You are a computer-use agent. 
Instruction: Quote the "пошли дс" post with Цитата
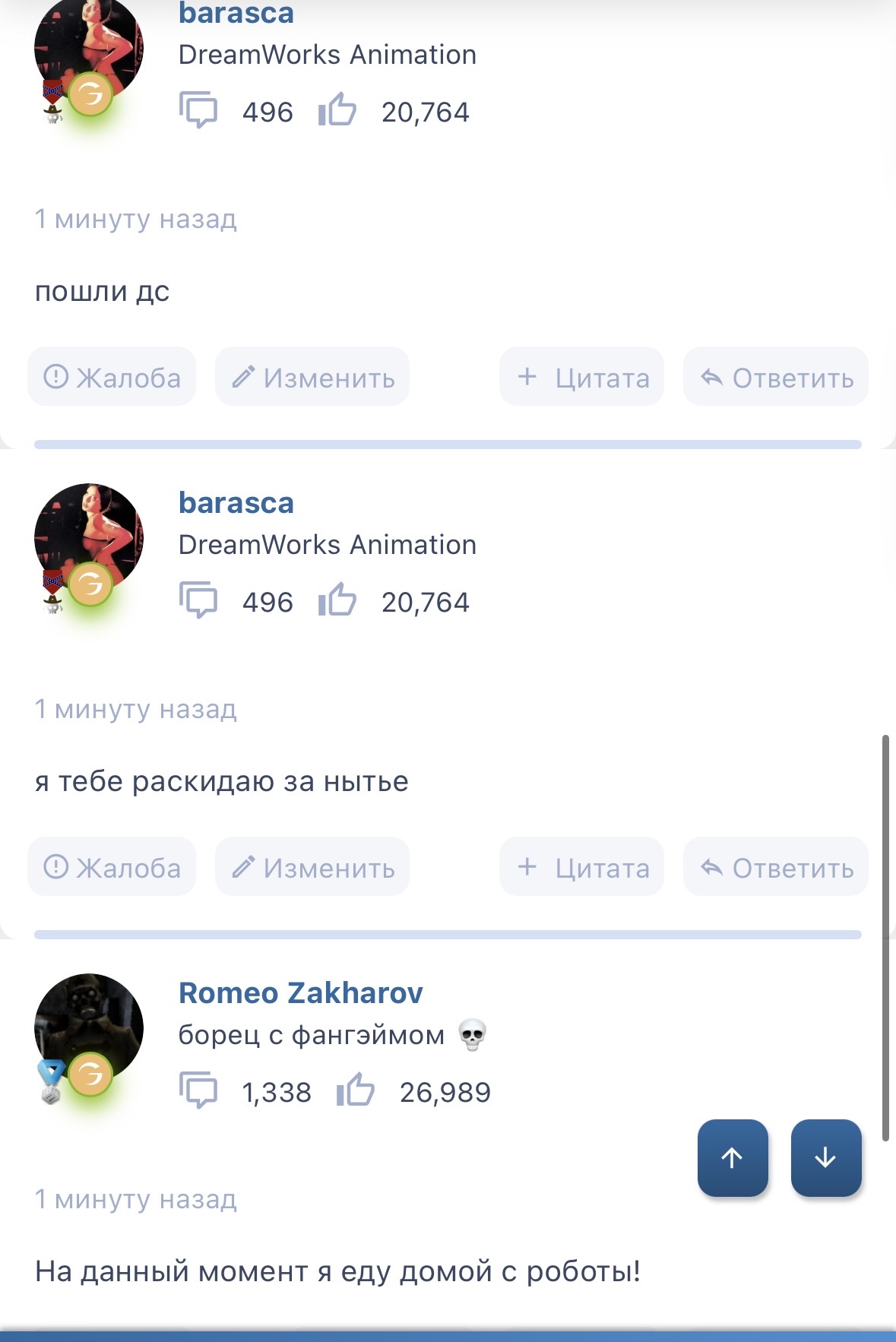point(581,378)
